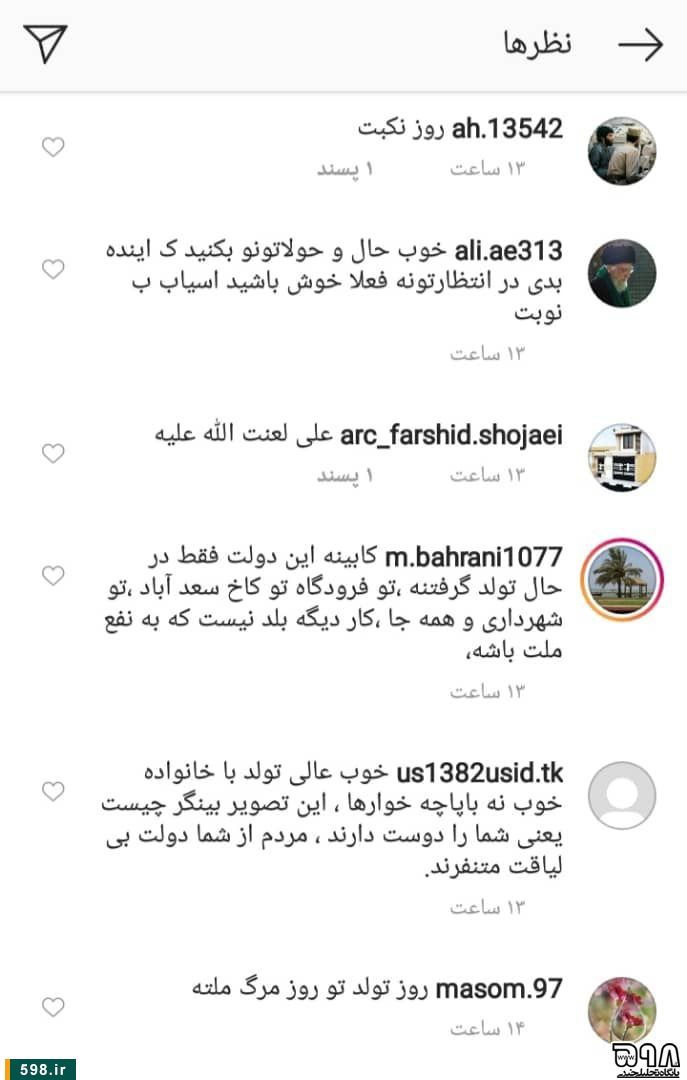
Task: Open m.bahrani1077's story avatar
Action: tap(621, 580)
